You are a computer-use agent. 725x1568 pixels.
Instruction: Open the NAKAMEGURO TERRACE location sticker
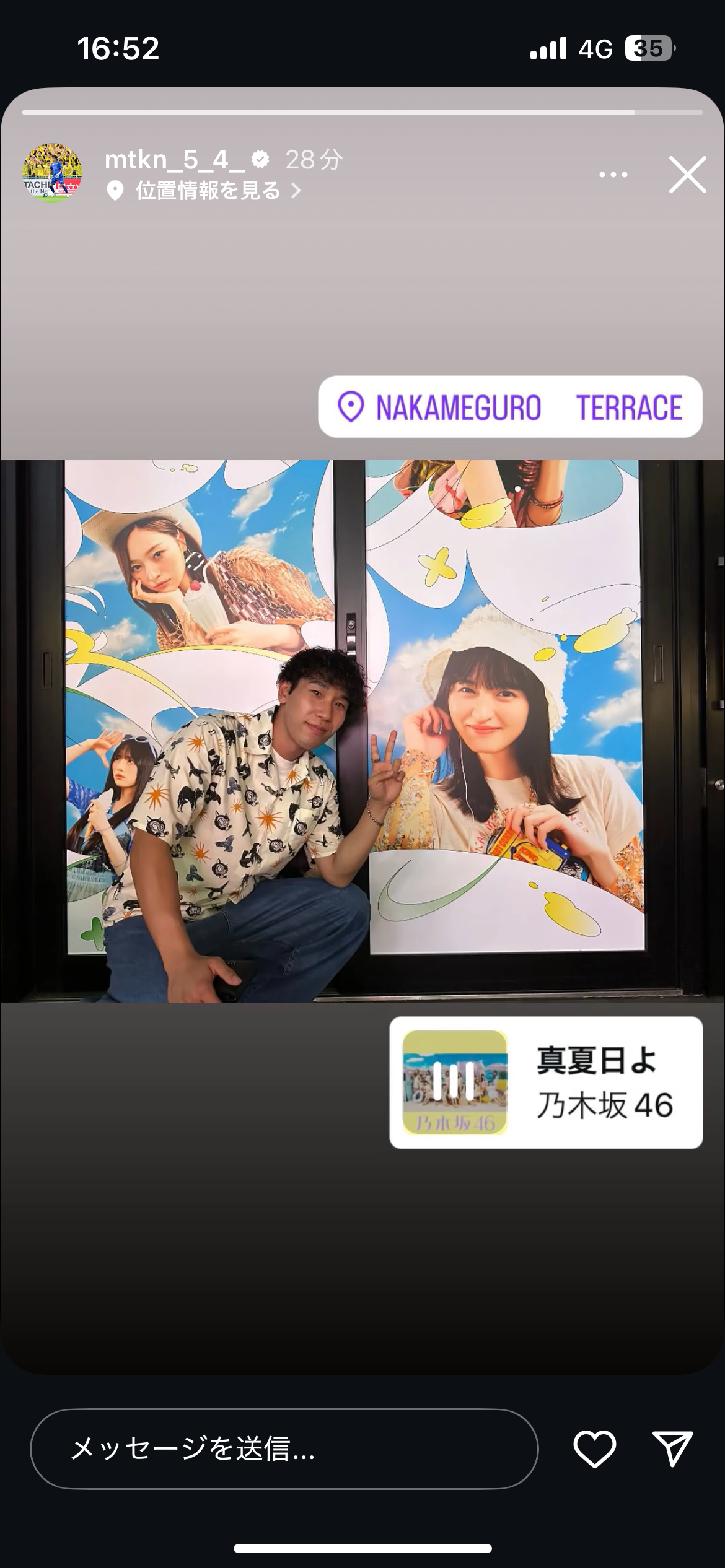point(510,407)
